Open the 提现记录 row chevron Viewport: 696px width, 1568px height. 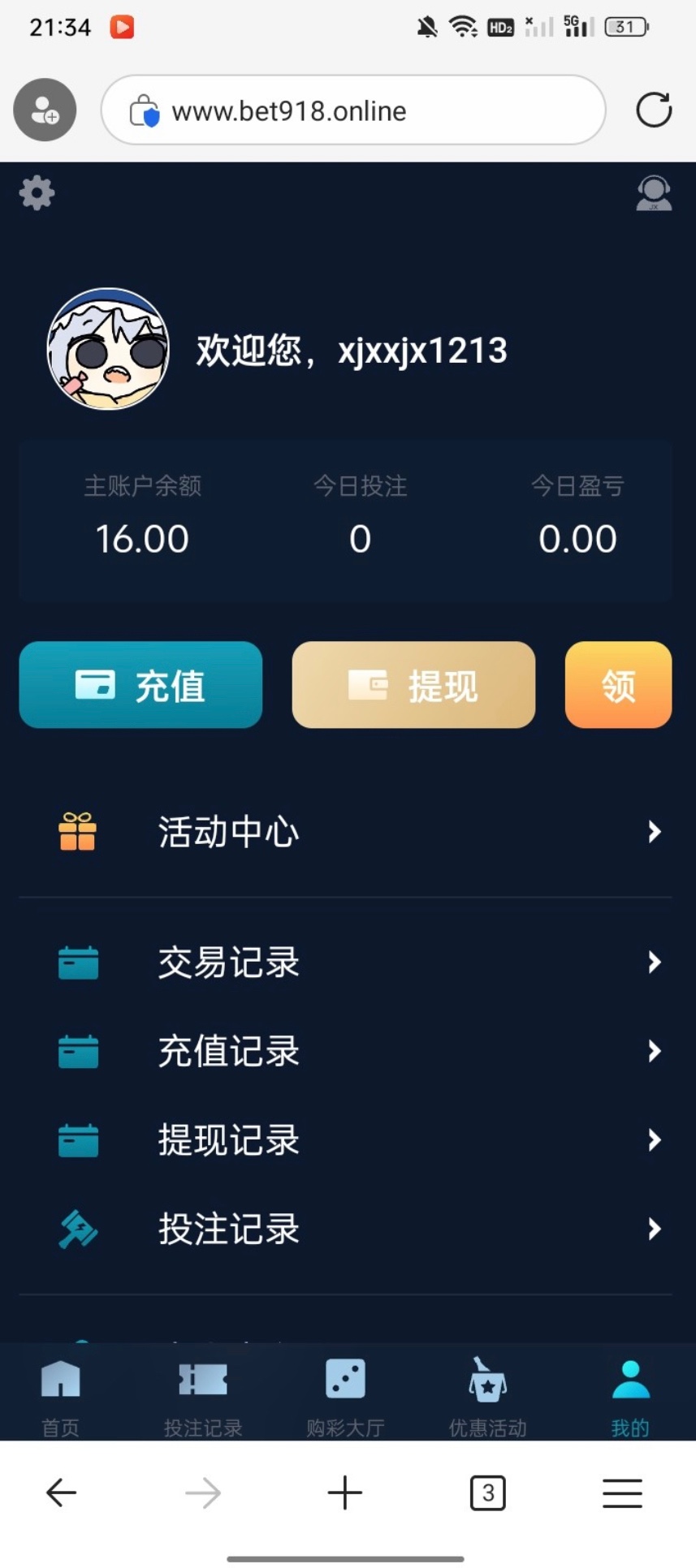coord(655,1139)
